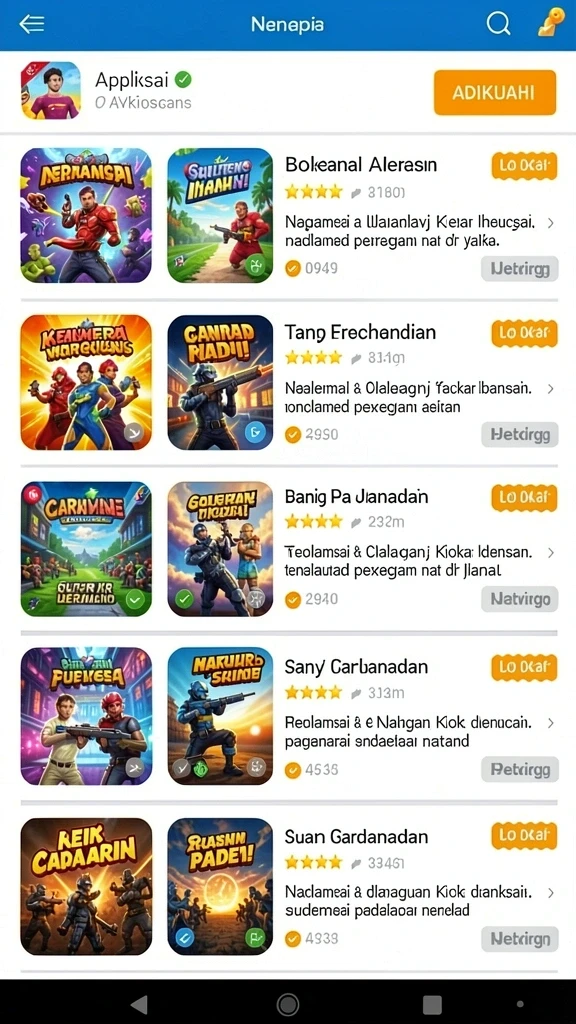Open the Appliksai header row
The height and width of the screenshot is (1024, 576).
click(288, 91)
